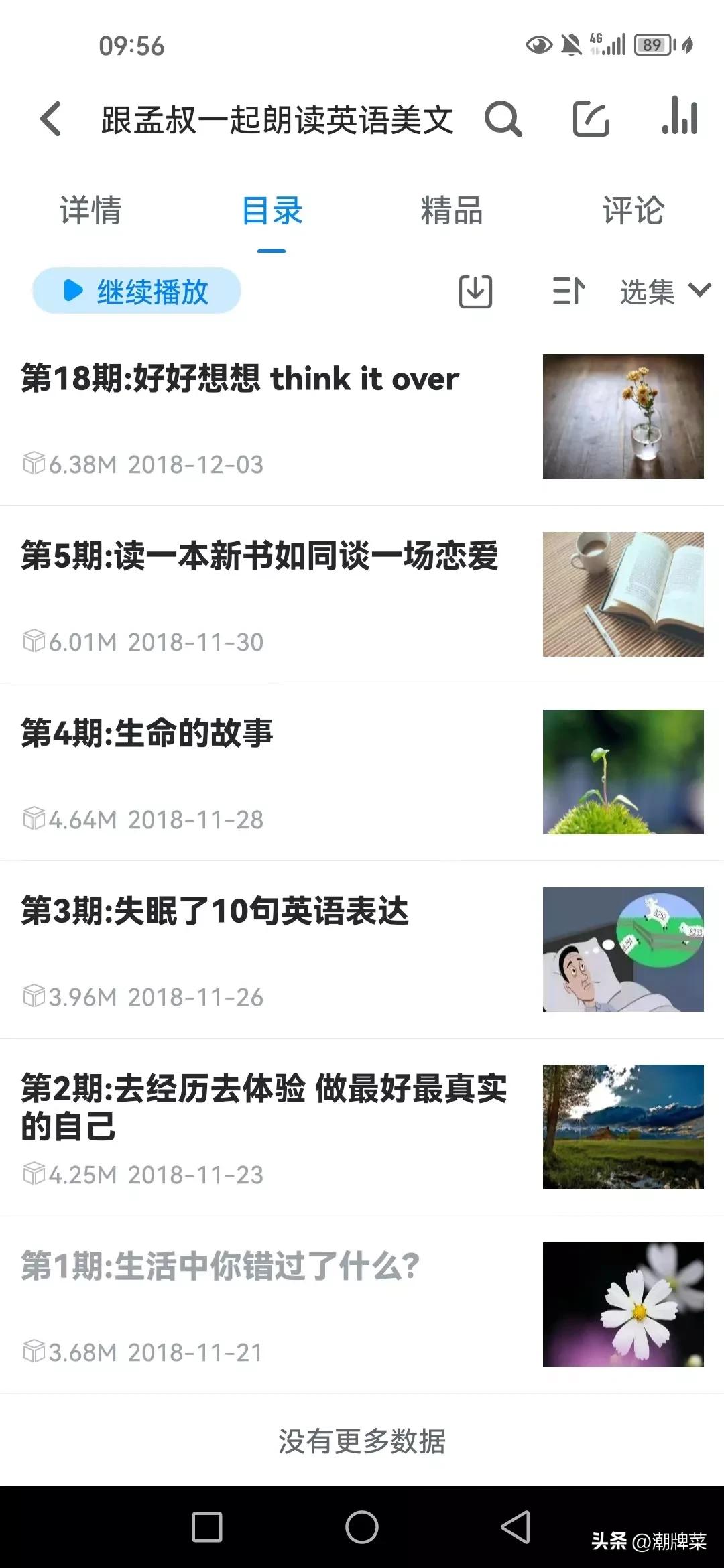724x1568 pixels.
Task: Click the download episodes icon
Action: point(476,290)
